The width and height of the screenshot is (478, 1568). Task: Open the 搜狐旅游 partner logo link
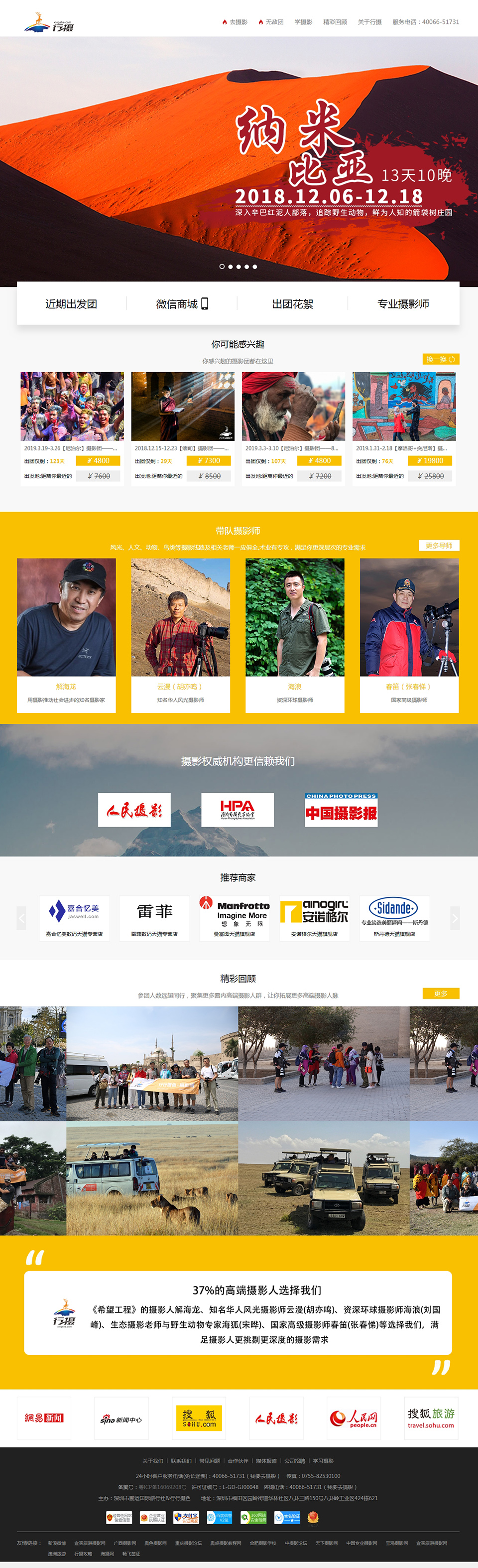[x=431, y=1418]
